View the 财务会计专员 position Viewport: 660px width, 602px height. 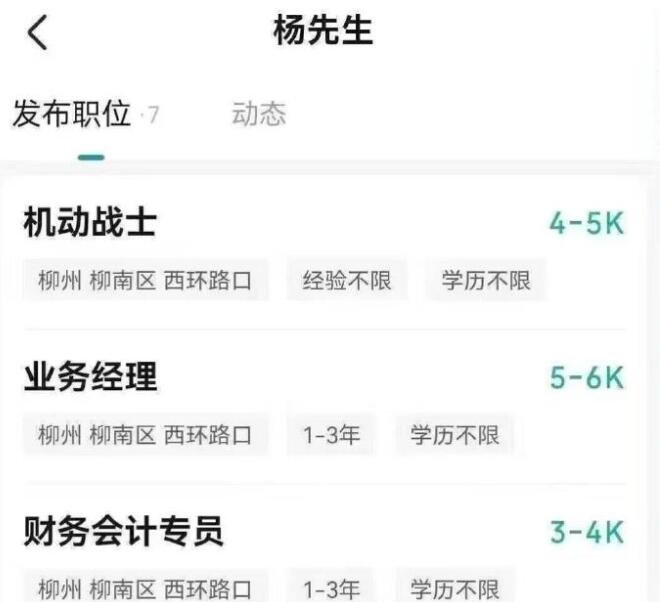(x=123, y=533)
